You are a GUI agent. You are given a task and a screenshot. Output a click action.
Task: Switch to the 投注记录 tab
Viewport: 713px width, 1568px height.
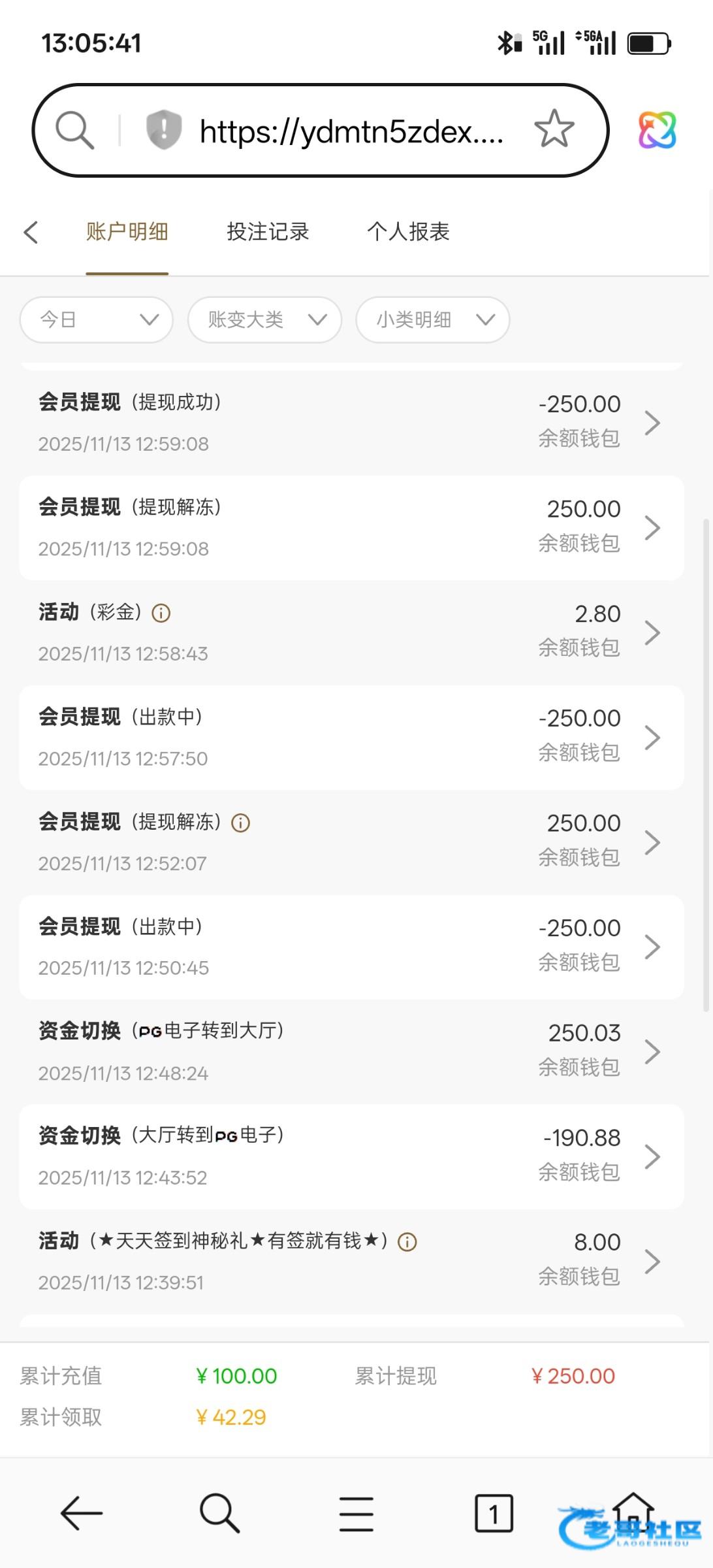(268, 232)
